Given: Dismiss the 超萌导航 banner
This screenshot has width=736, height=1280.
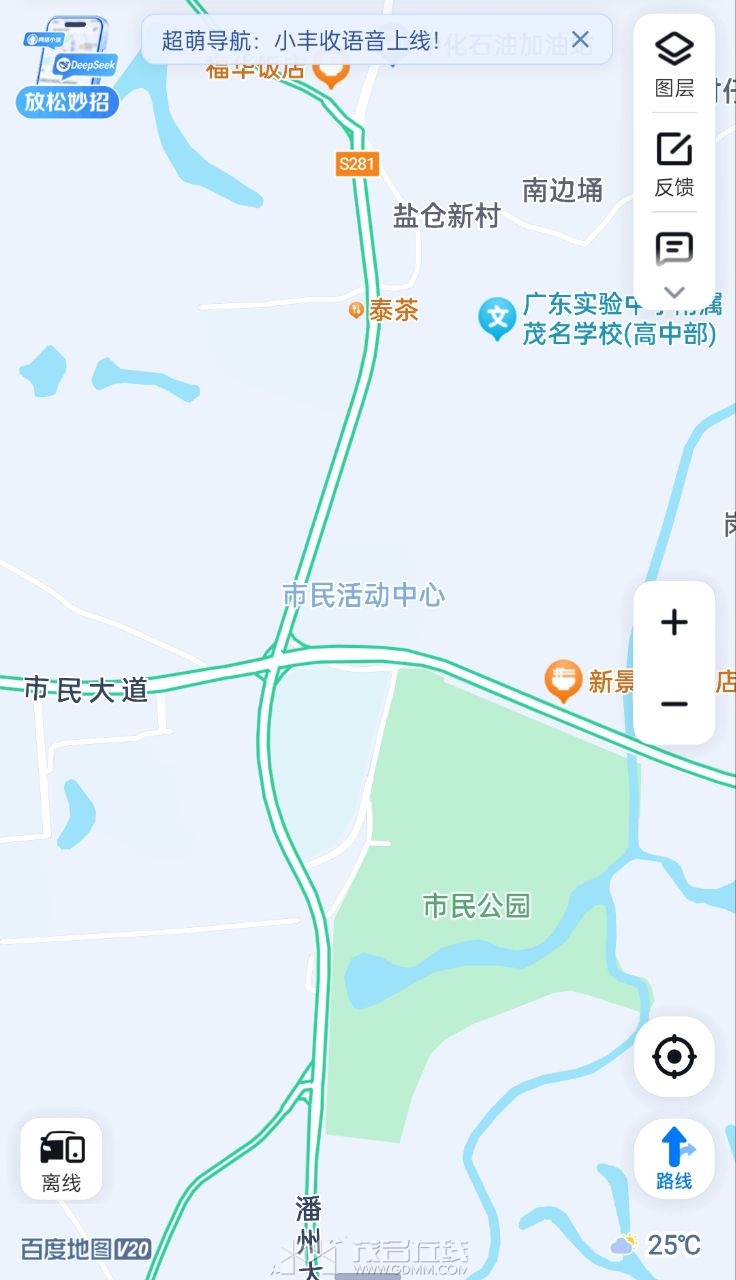Looking at the screenshot, I should [x=580, y=41].
